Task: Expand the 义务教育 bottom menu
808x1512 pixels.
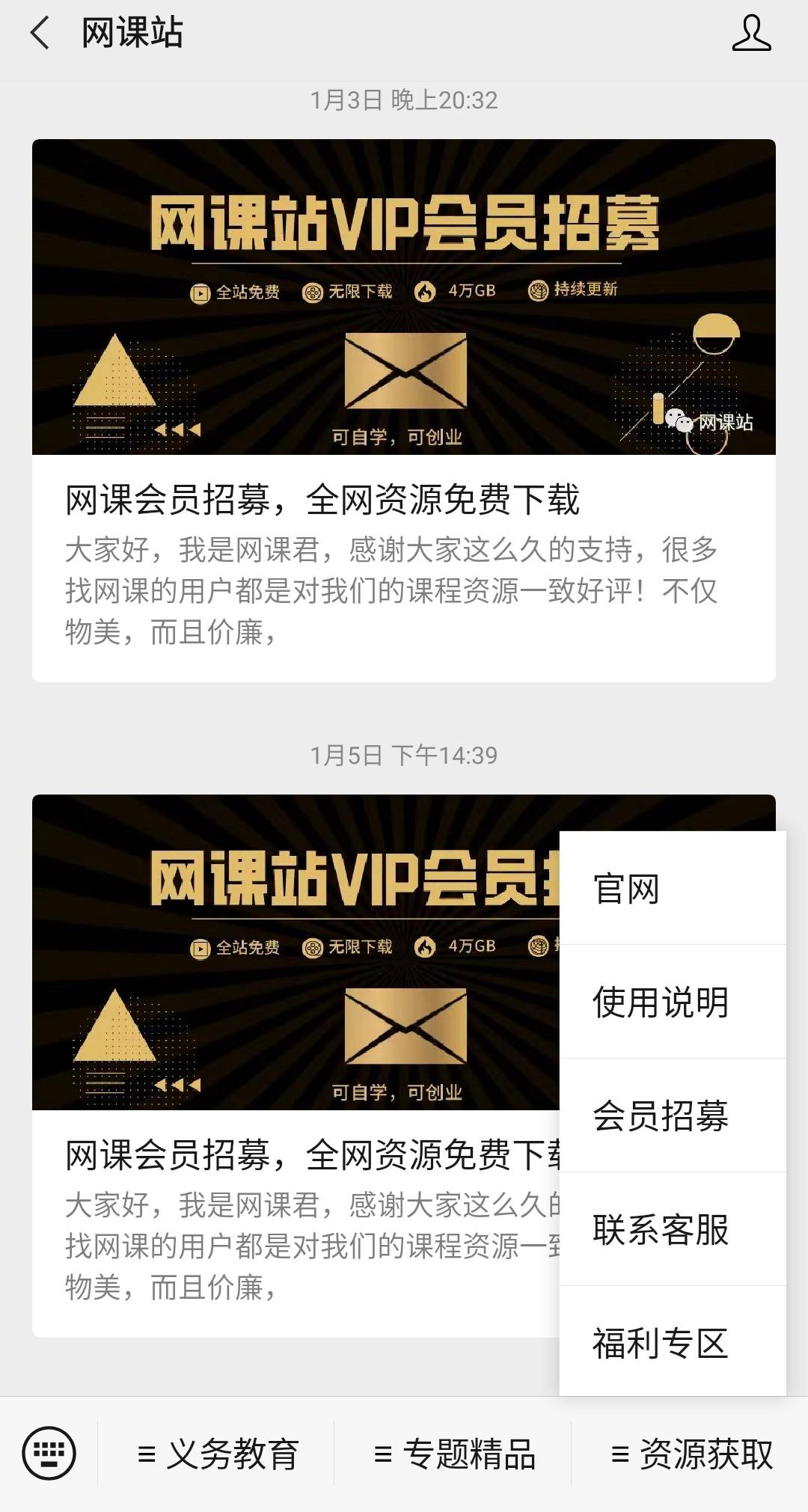Action: (217, 1454)
